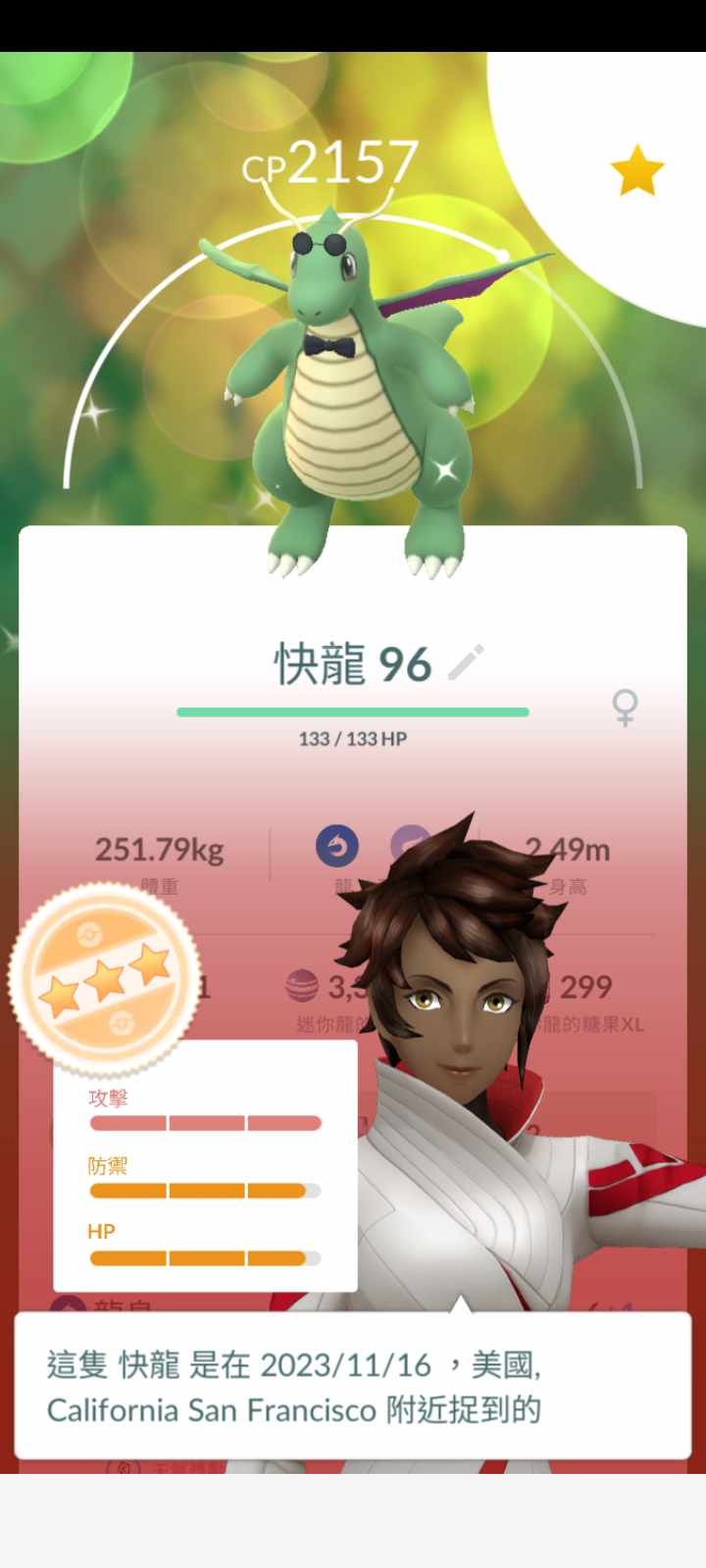
Task: Tap the pencil to rename 快龍 96
Action: click(466, 663)
